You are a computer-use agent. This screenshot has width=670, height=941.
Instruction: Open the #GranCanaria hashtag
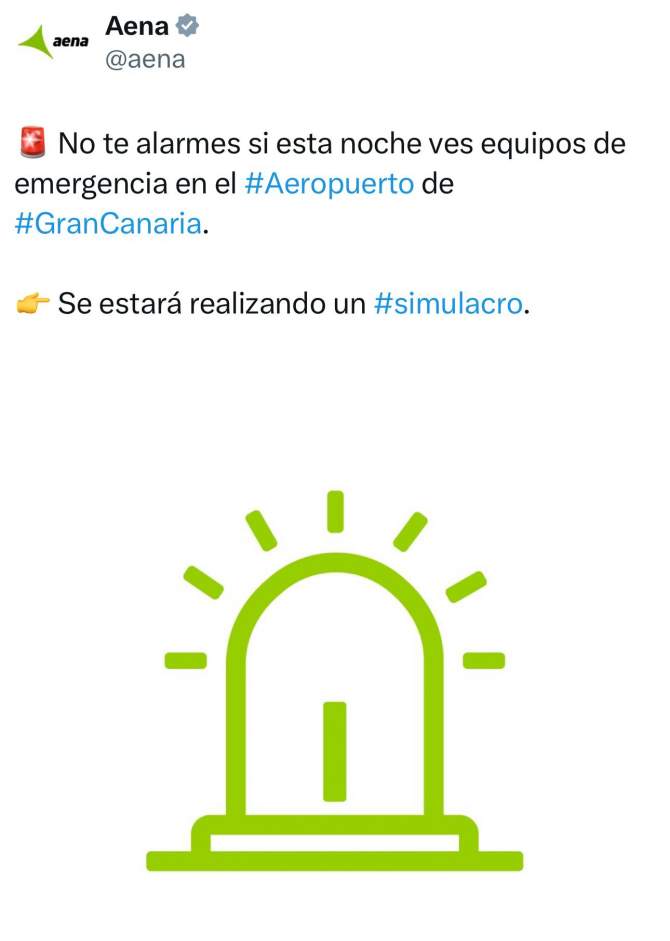(108, 224)
